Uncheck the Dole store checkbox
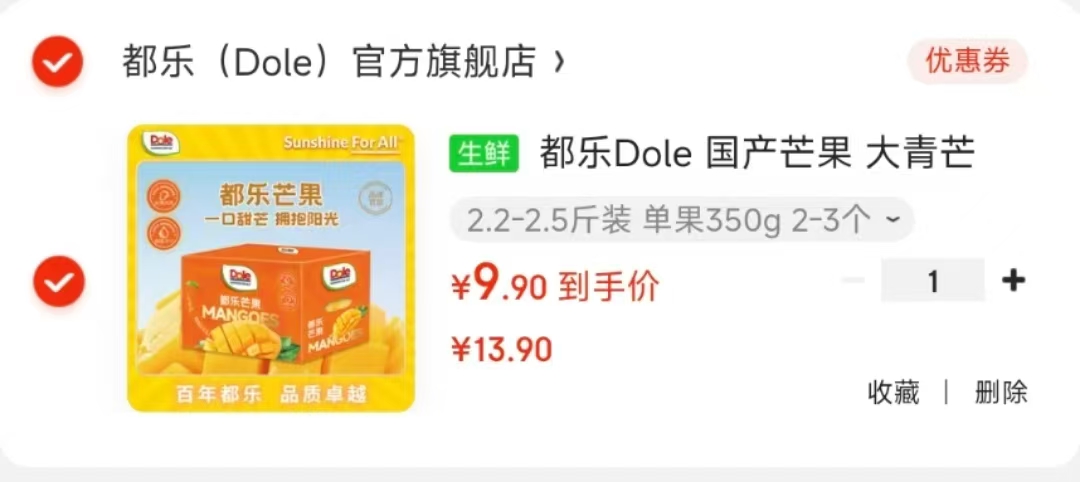Screen dimensions: 1080x482 click(56, 62)
